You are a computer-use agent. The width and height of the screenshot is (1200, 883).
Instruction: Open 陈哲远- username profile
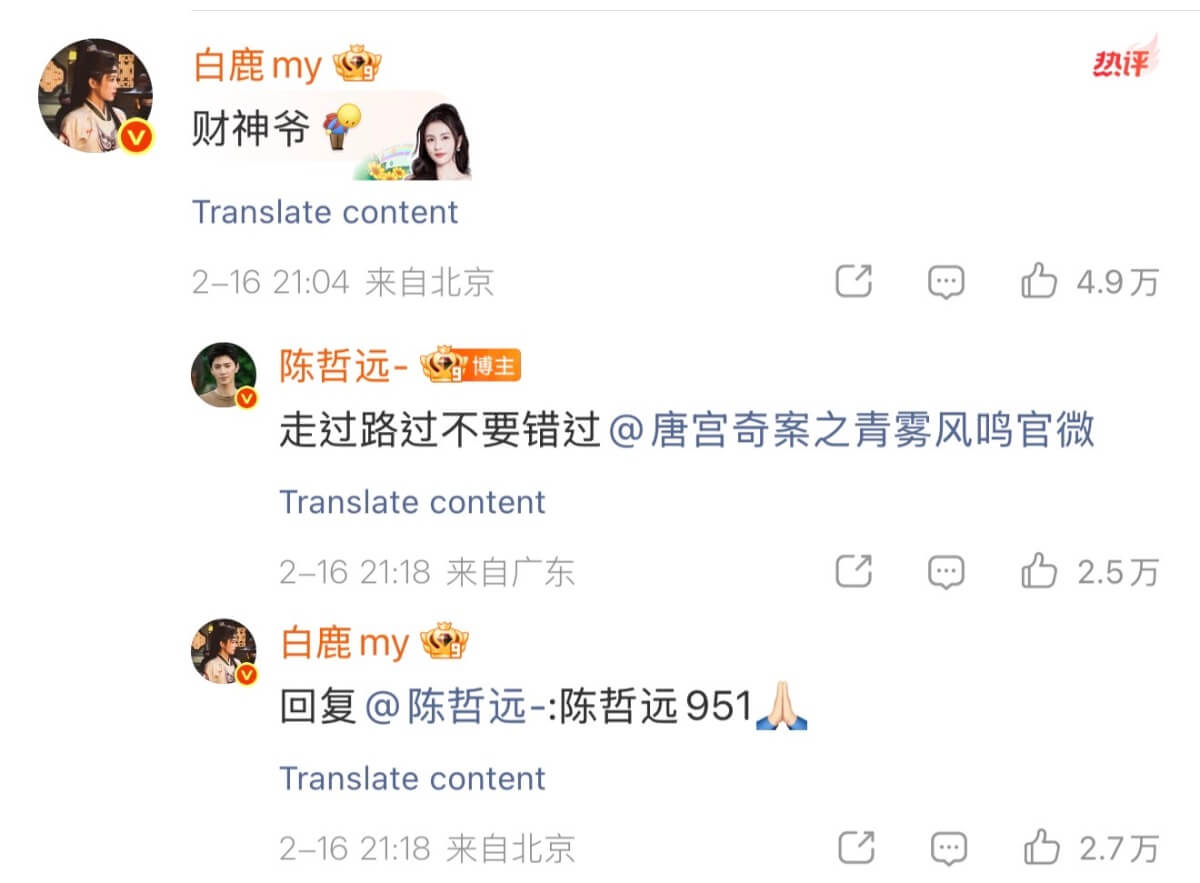tap(343, 367)
